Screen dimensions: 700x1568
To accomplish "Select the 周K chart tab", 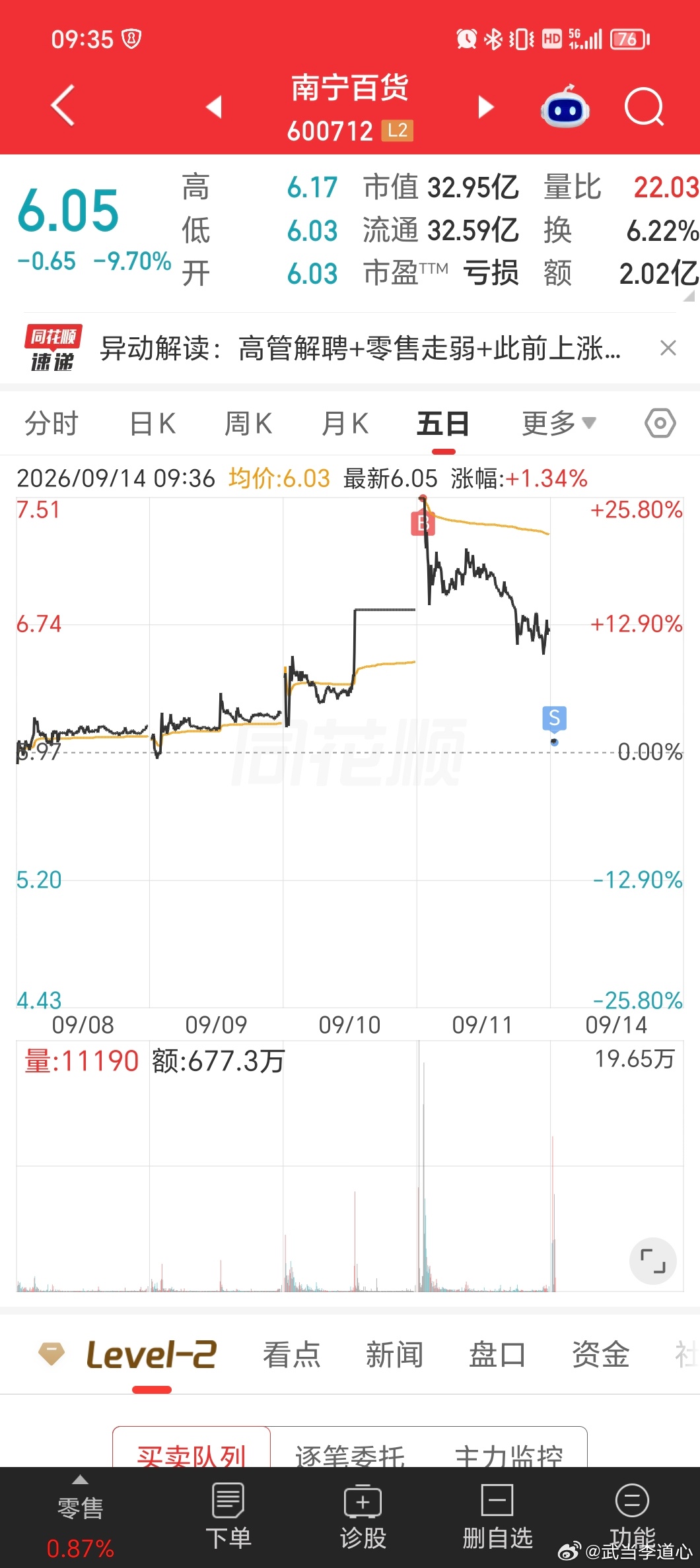I will coord(248,424).
